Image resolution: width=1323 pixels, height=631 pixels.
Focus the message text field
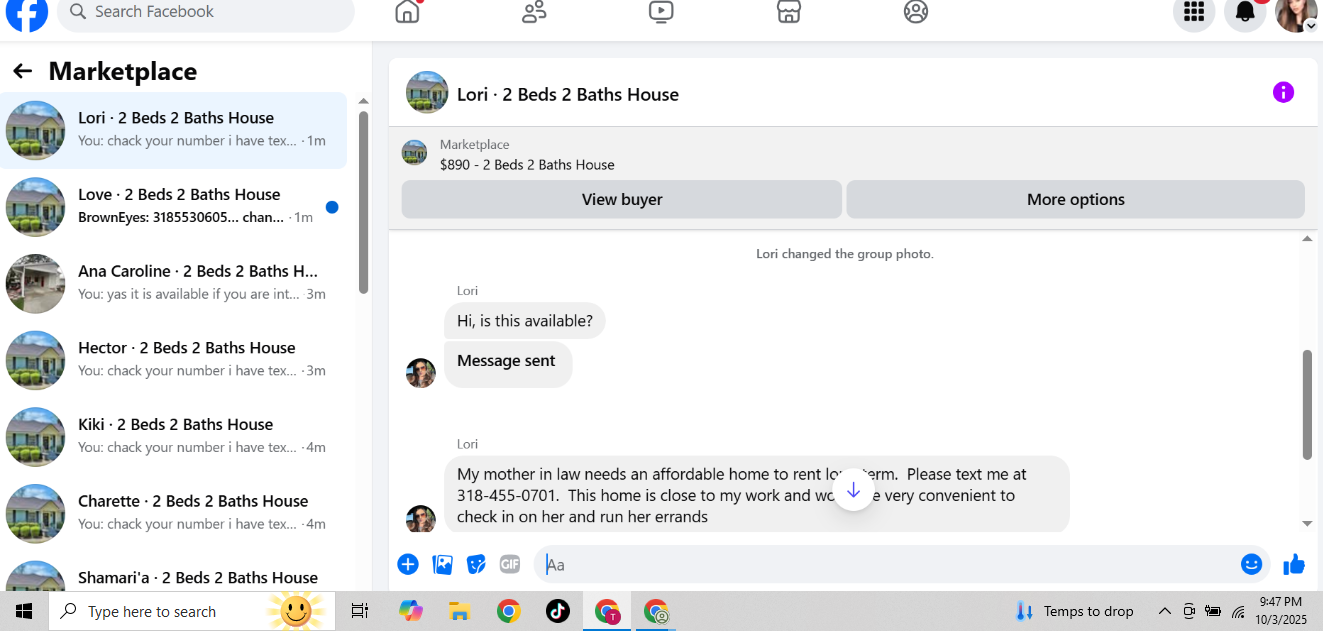(888, 564)
